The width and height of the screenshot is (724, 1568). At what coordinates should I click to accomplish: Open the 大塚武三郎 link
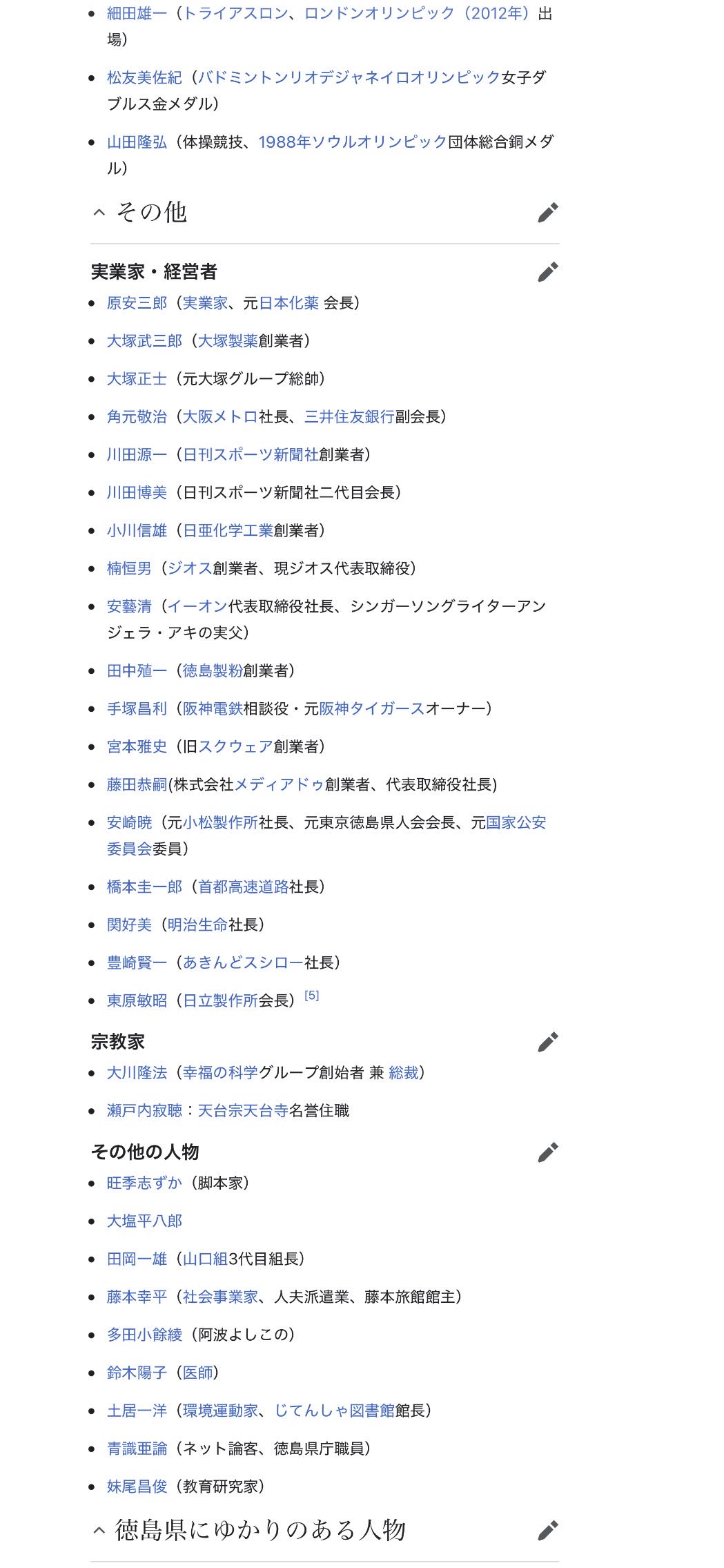[x=144, y=340]
